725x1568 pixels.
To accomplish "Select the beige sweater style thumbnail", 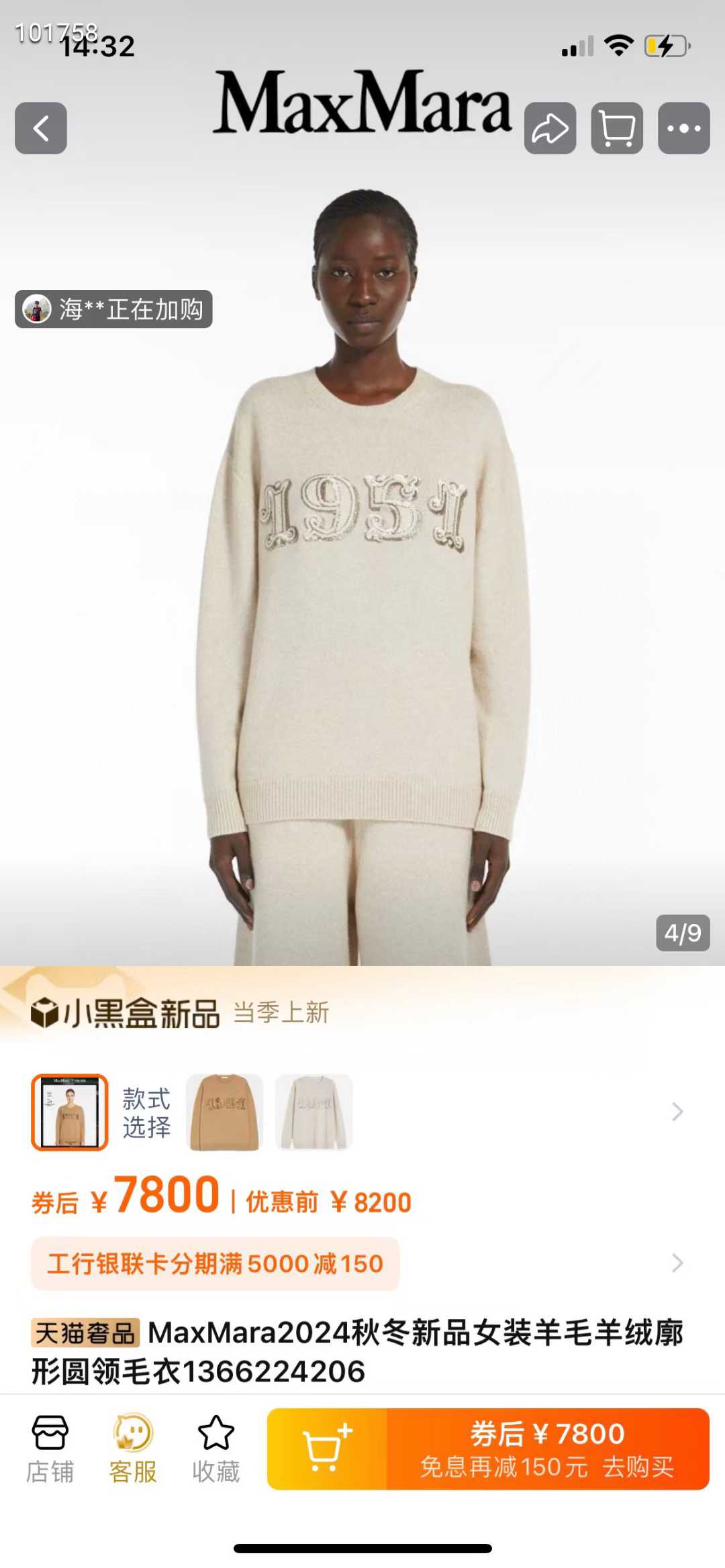I will click(313, 1112).
